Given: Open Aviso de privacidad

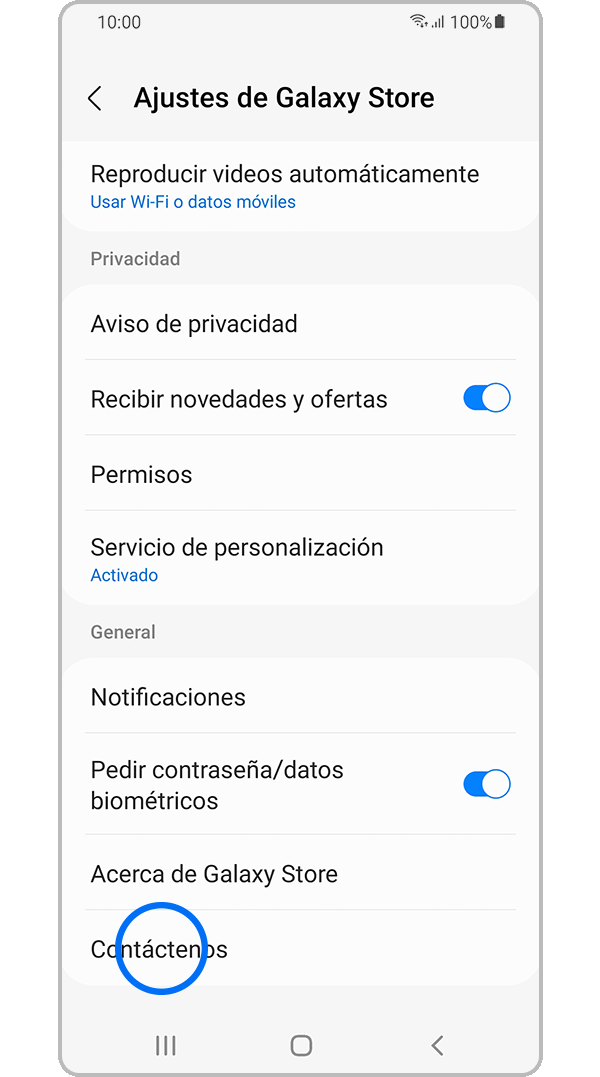Looking at the screenshot, I should tap(195, 324).
